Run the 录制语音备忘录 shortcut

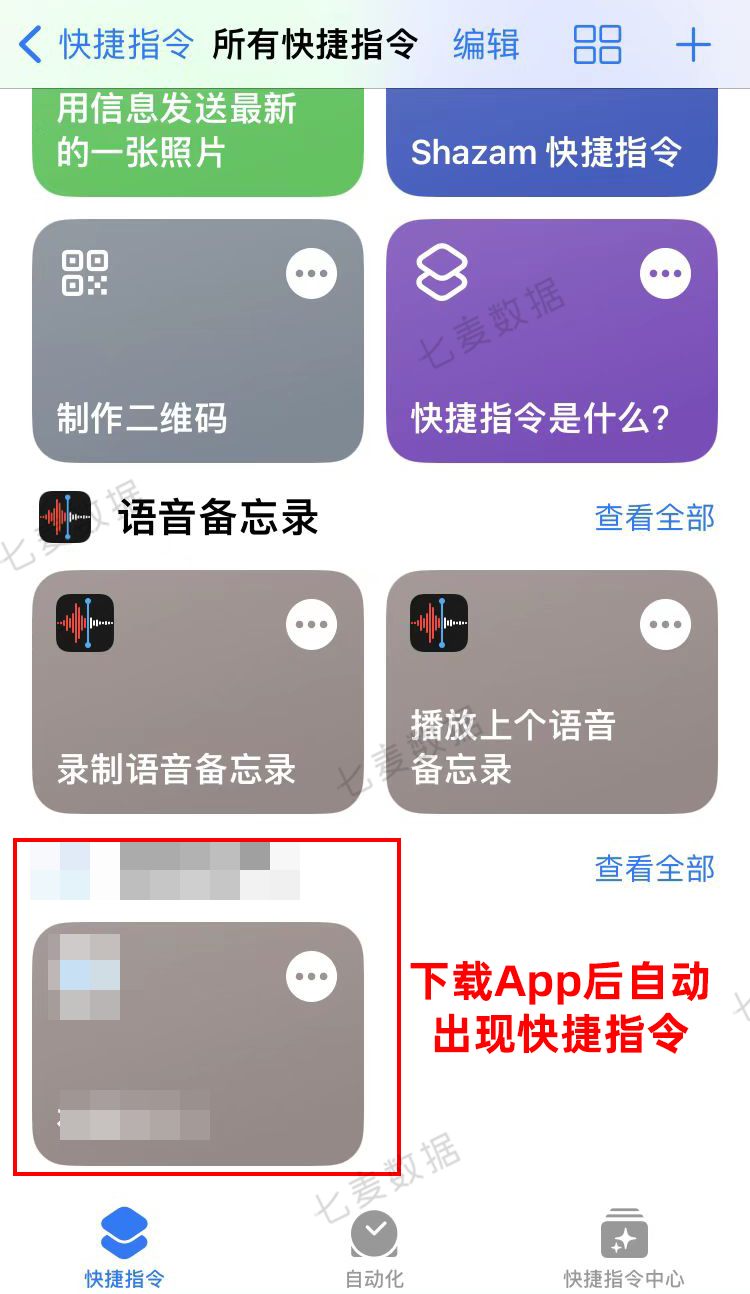(x=198, y=692)
